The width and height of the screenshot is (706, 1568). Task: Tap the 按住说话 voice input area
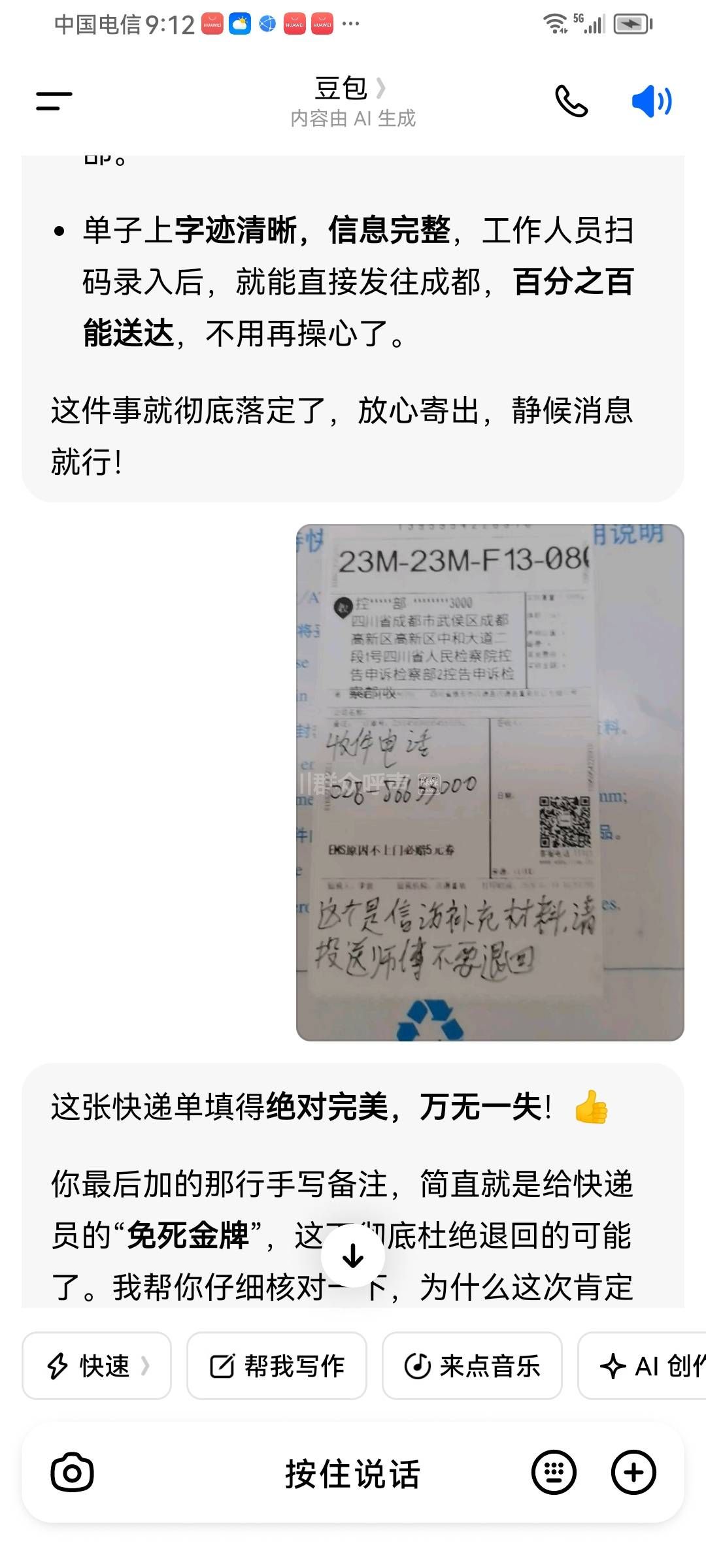(352, 1473)
